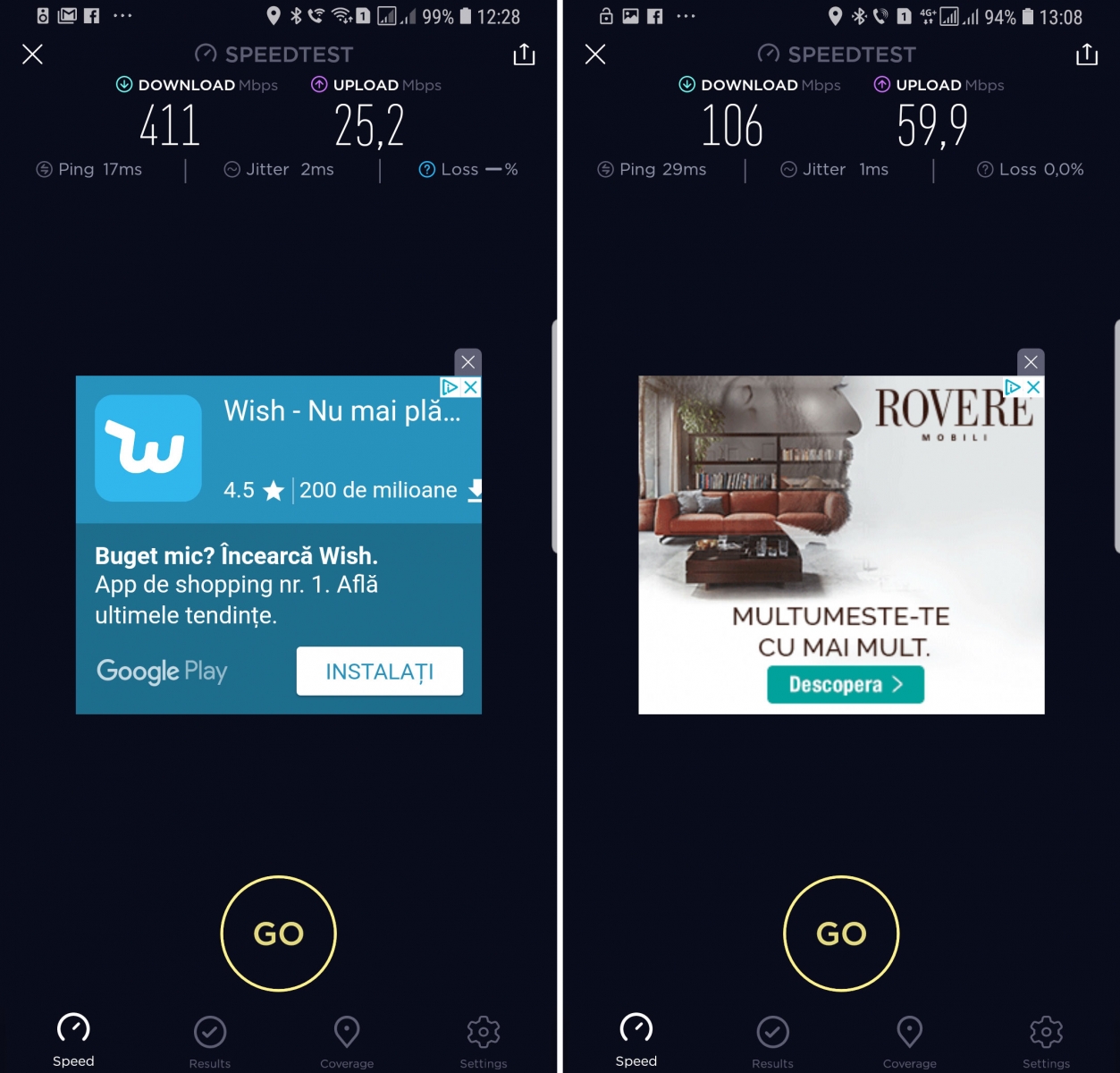The width and height of the screenshot is (1120, 1073).
Task: Start a new test with GO below the Wish ad
Action: point(279,934)
